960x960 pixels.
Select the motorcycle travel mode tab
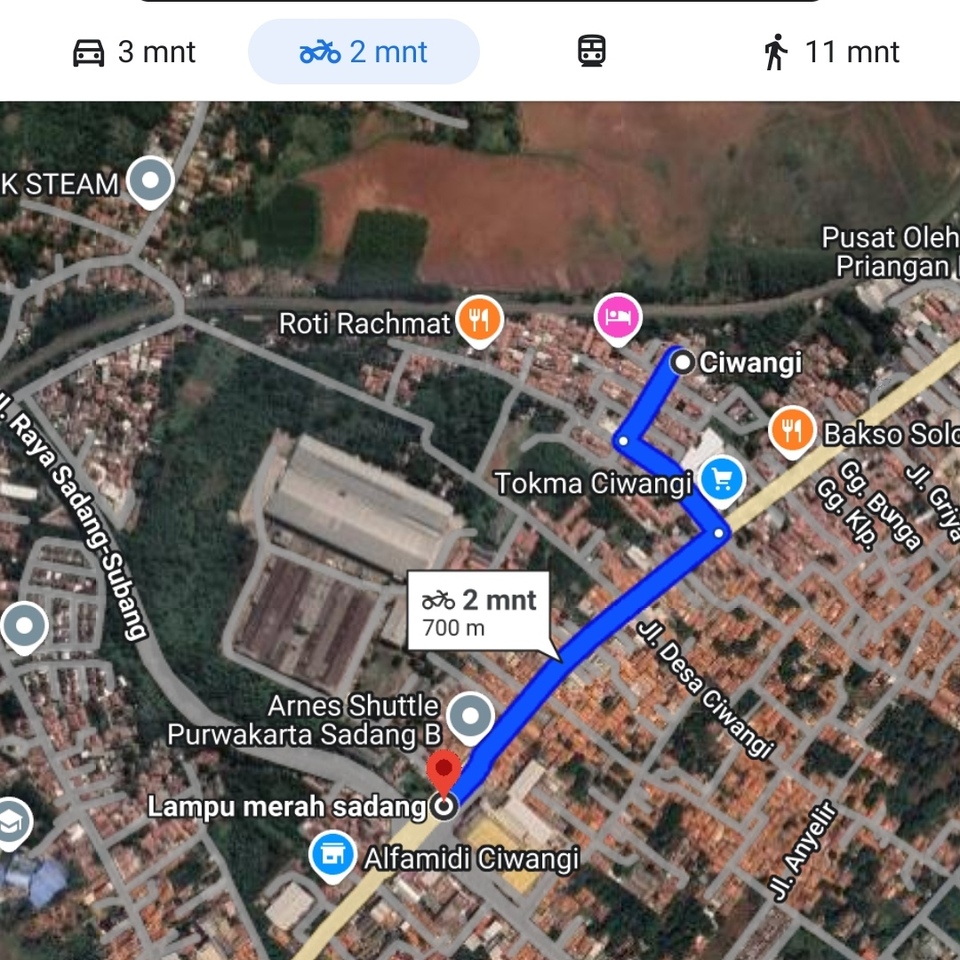pyautogui.click(x=363, y=52)
